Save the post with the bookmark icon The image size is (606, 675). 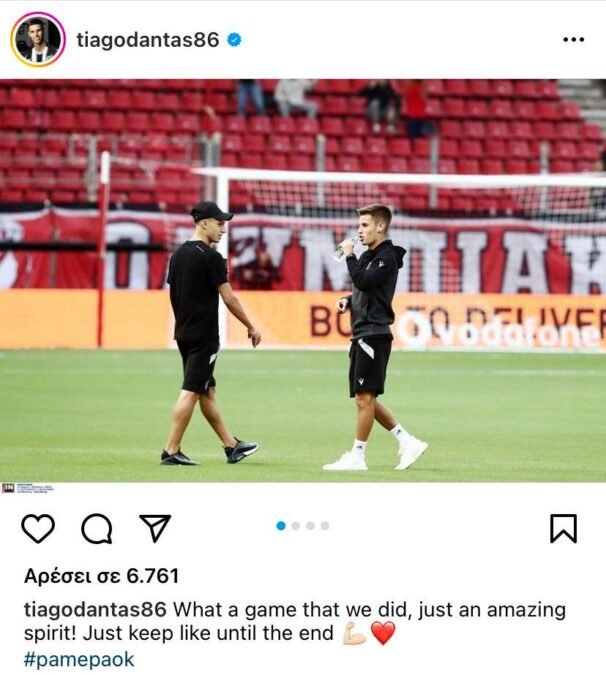pos(563,528)
